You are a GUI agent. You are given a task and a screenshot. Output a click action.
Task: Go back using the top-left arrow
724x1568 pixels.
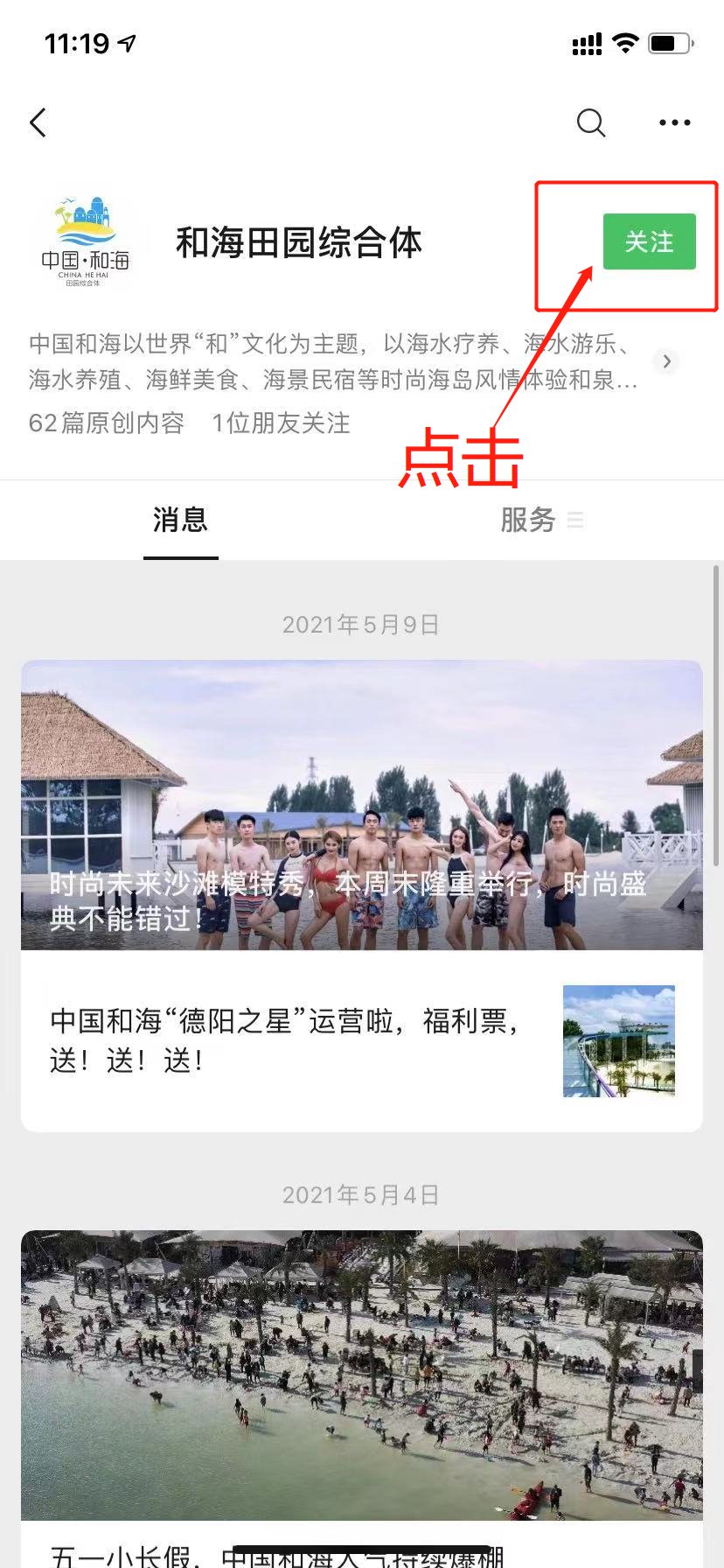point(38,122)
